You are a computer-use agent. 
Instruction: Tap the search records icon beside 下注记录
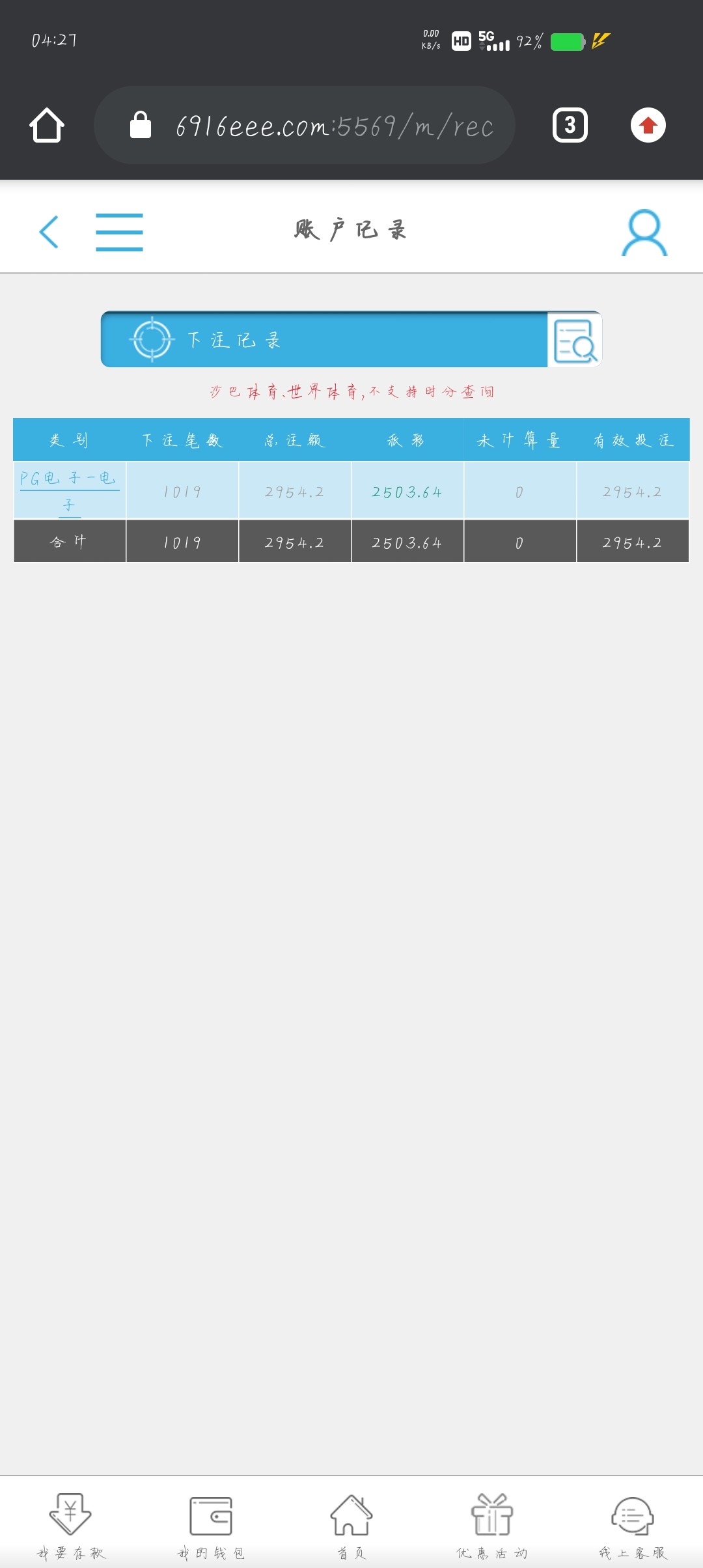click(x=574, y=340)
